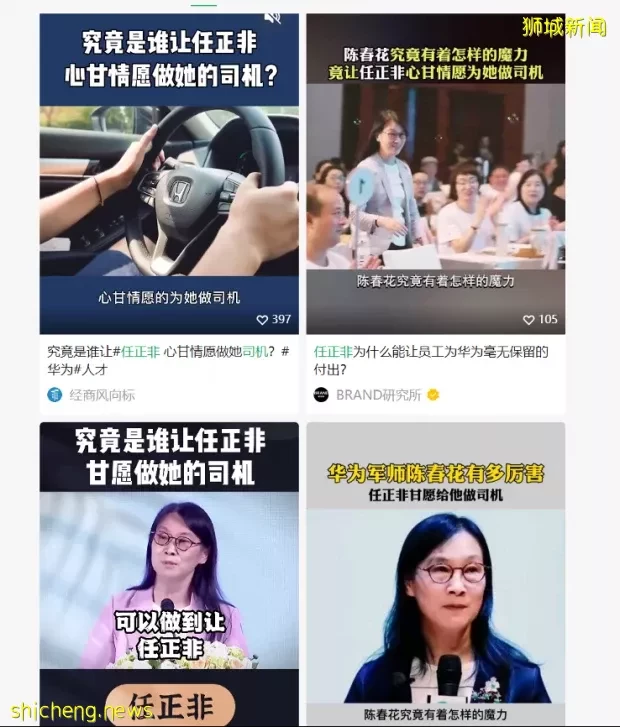Unmute the first video with the speaker icon
The width and height of the screenshot is (620, 727).
[x=272, y=19]
